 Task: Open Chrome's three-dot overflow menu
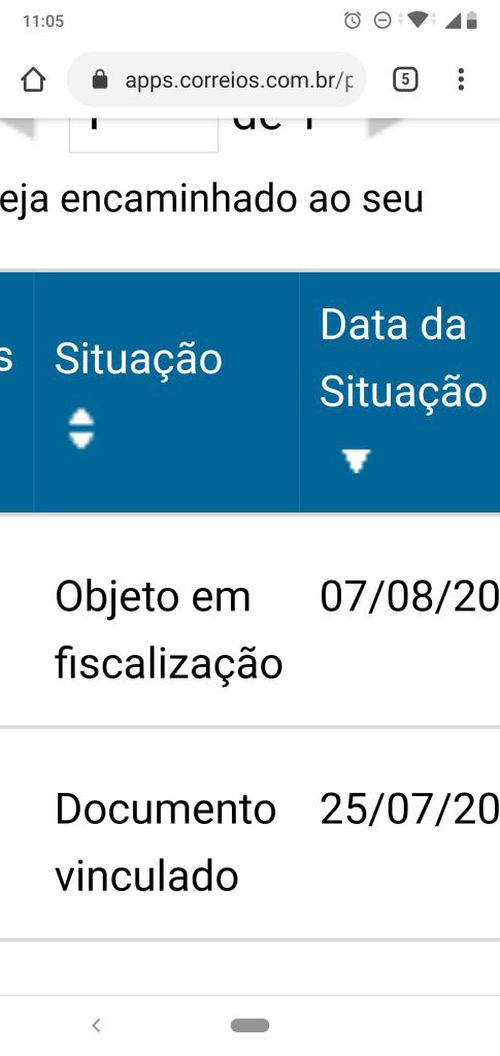coord(461,79)
